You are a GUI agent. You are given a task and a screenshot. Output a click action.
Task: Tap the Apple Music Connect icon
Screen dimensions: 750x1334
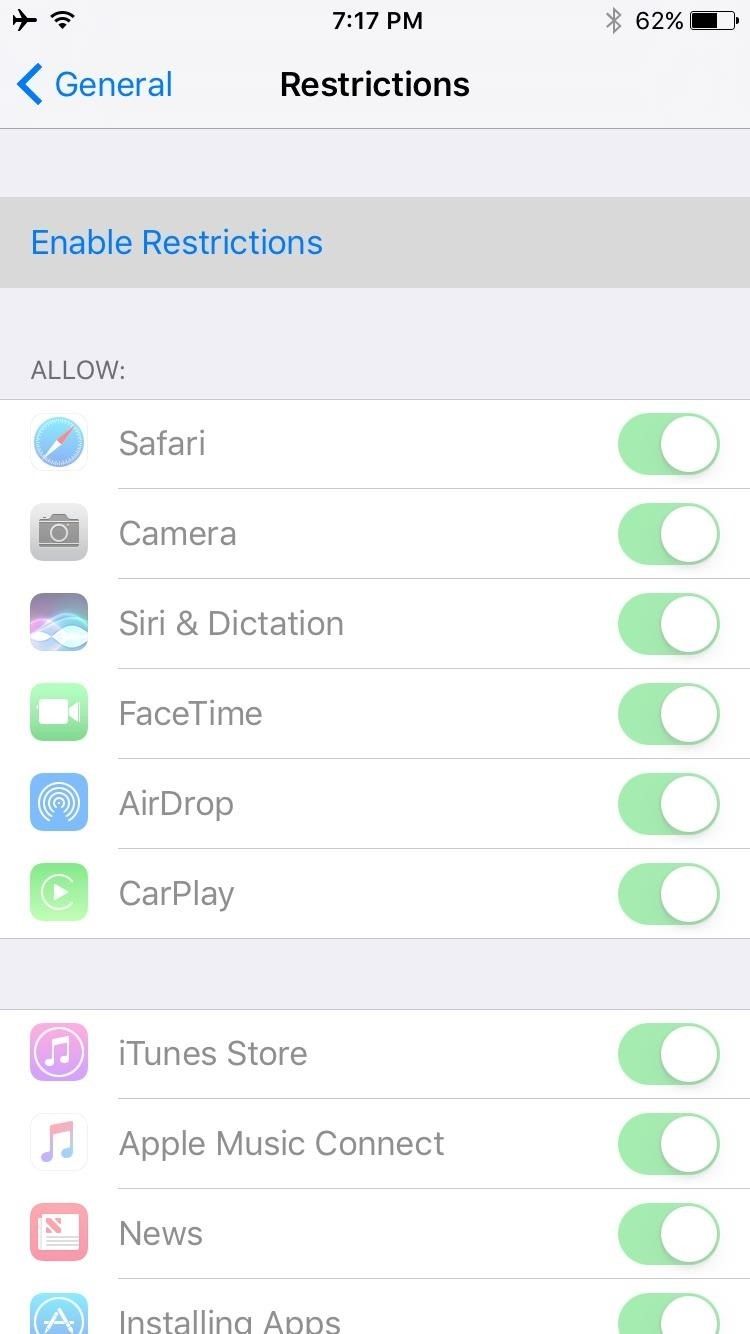coord(58,1143)
